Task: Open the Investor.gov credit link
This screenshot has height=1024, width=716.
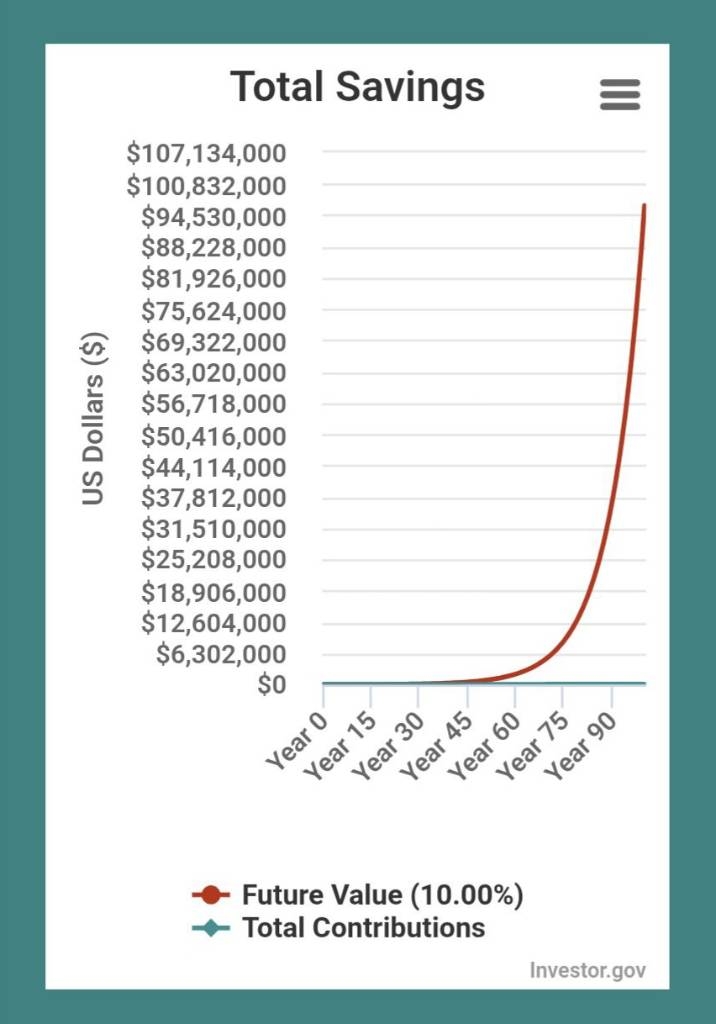Action: [x=588, y=970]
